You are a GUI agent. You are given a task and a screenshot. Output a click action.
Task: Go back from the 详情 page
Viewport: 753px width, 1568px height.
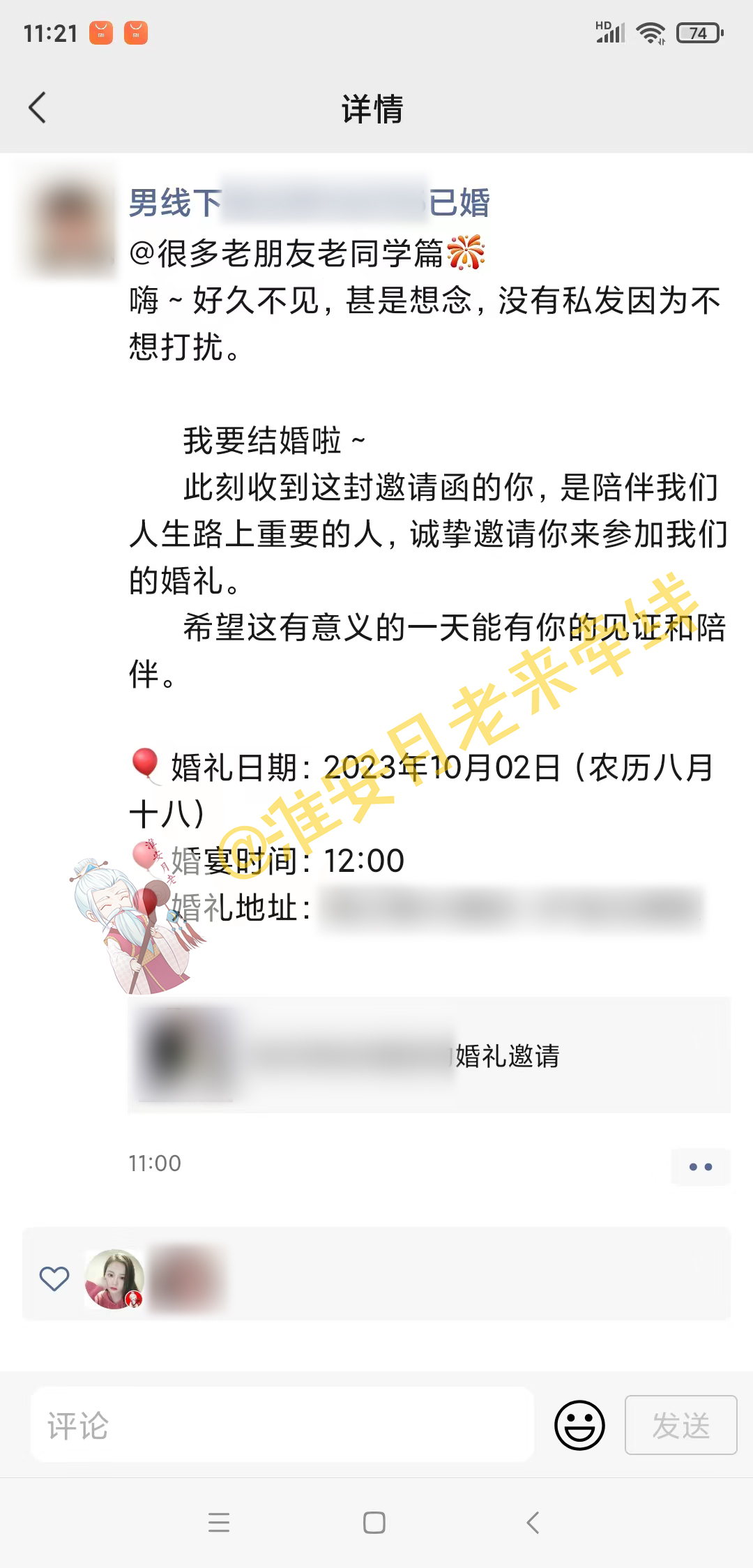pos(38,108)
